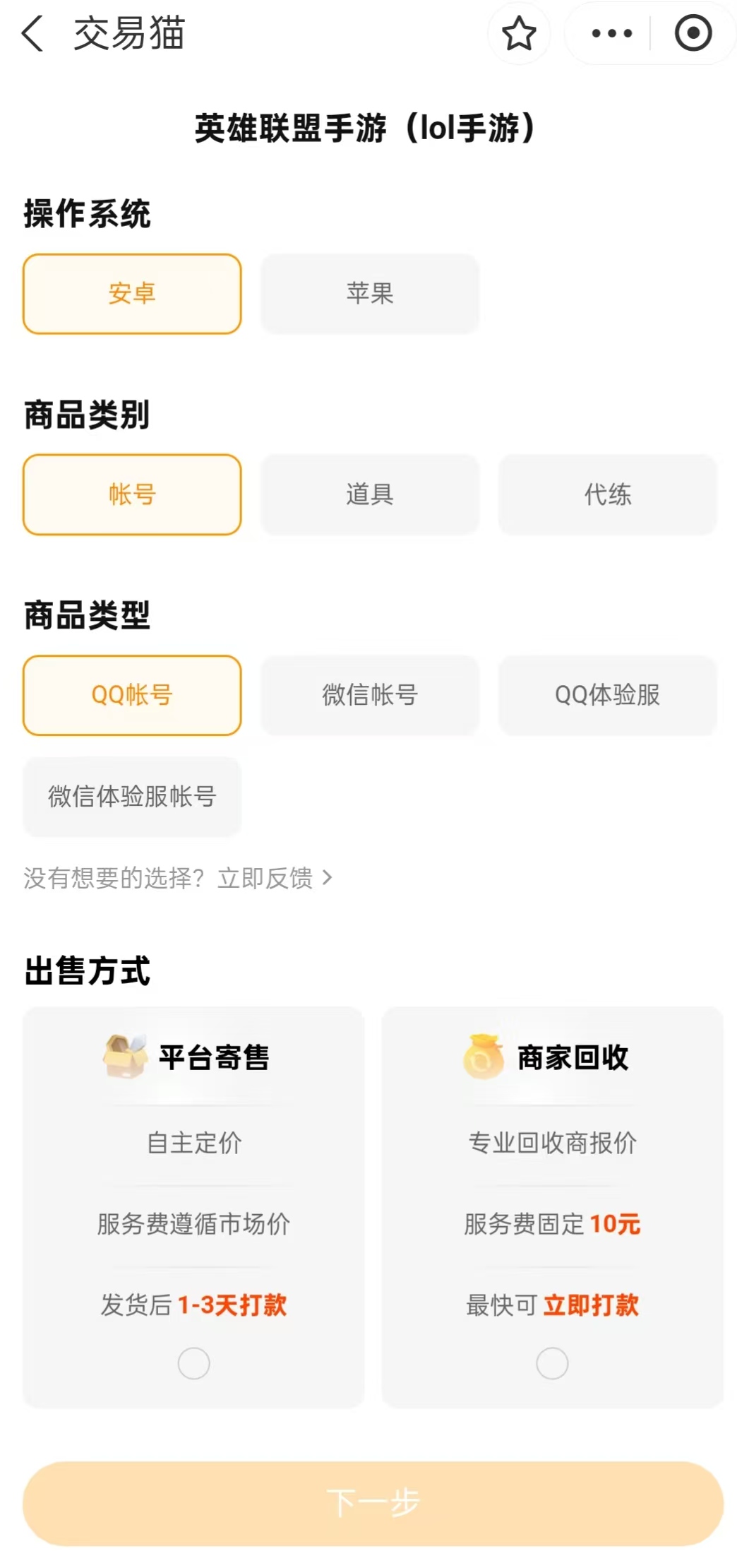Screen dimensions: 737x1568
Task: Go back from the 交易猫 page
Action: click(32, 34)
